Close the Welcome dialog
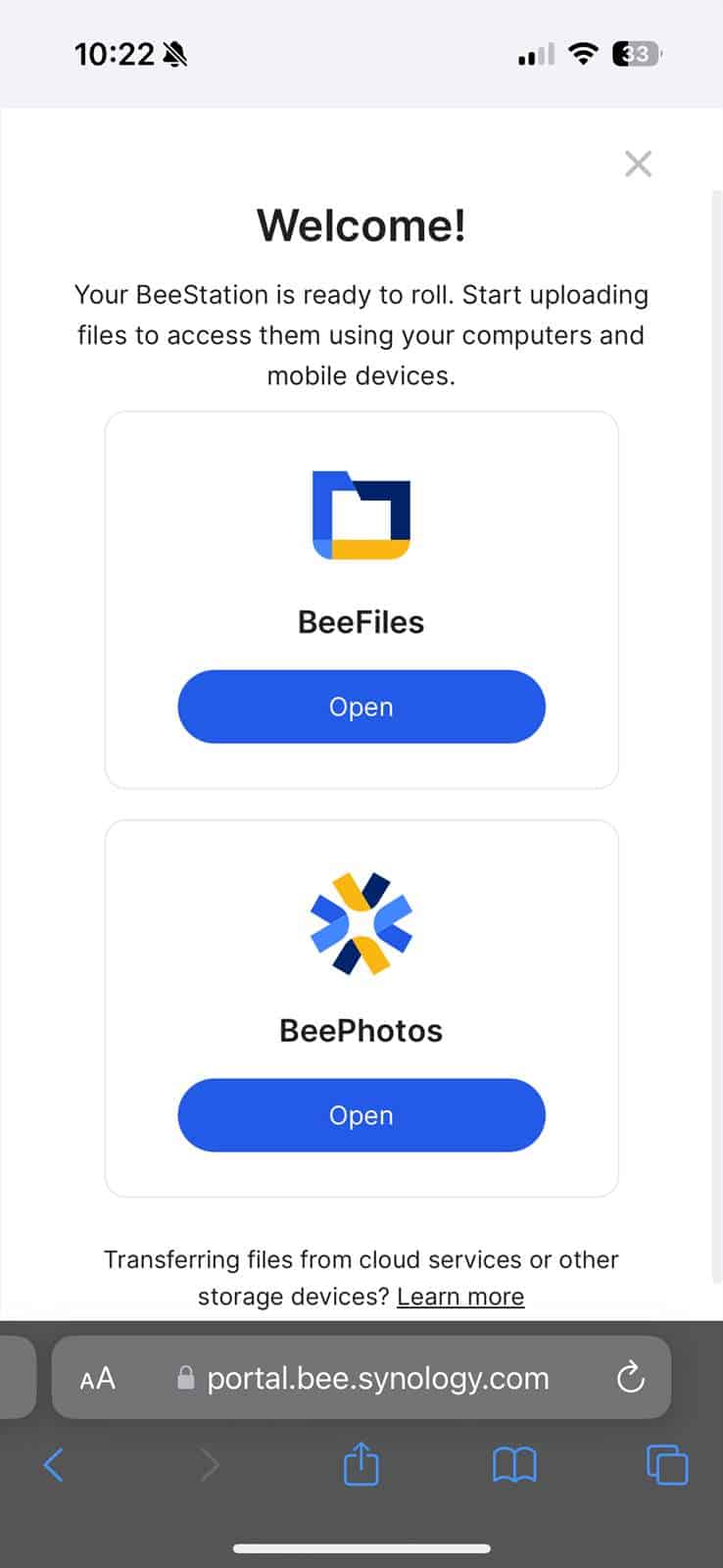This screenshot has width=723, height=1568. point(638,164)
